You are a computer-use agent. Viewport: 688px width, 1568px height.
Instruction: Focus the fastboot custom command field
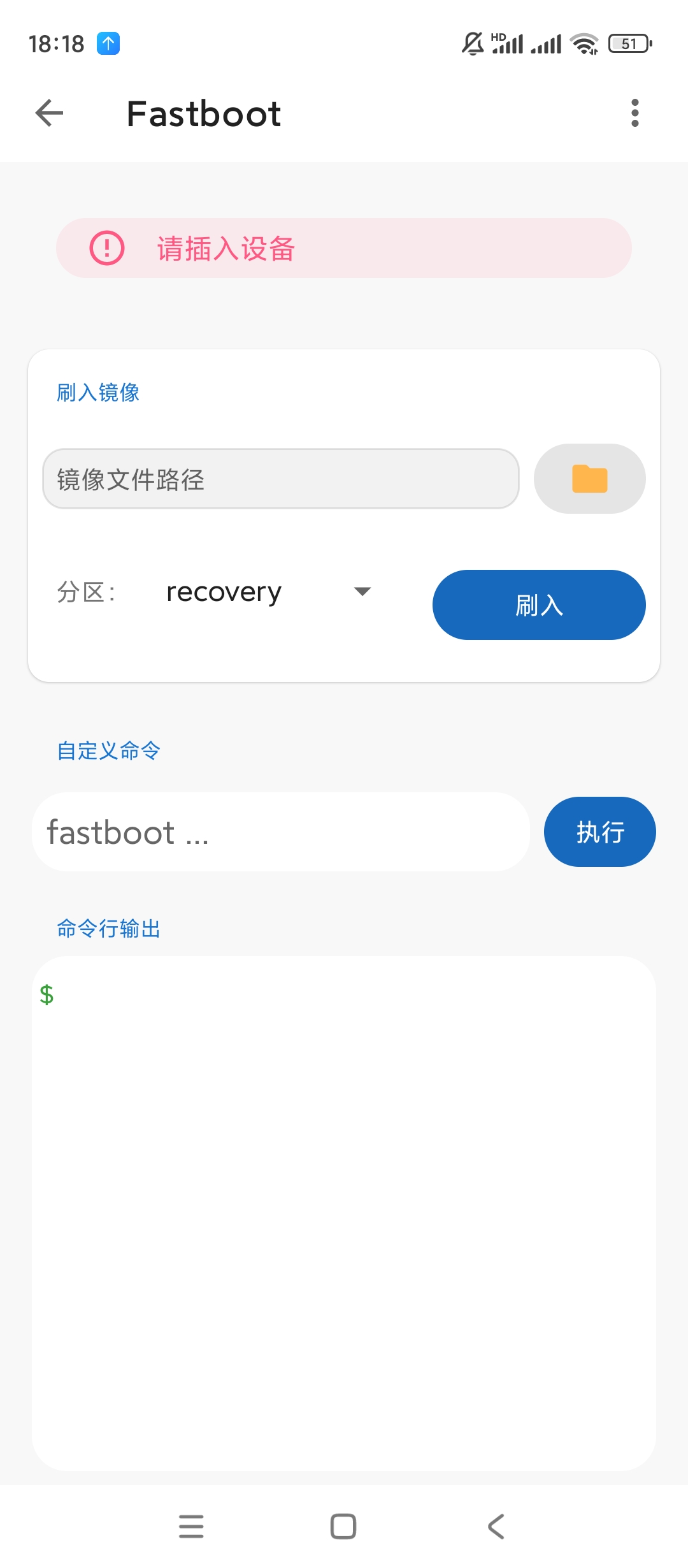[280, 832]
